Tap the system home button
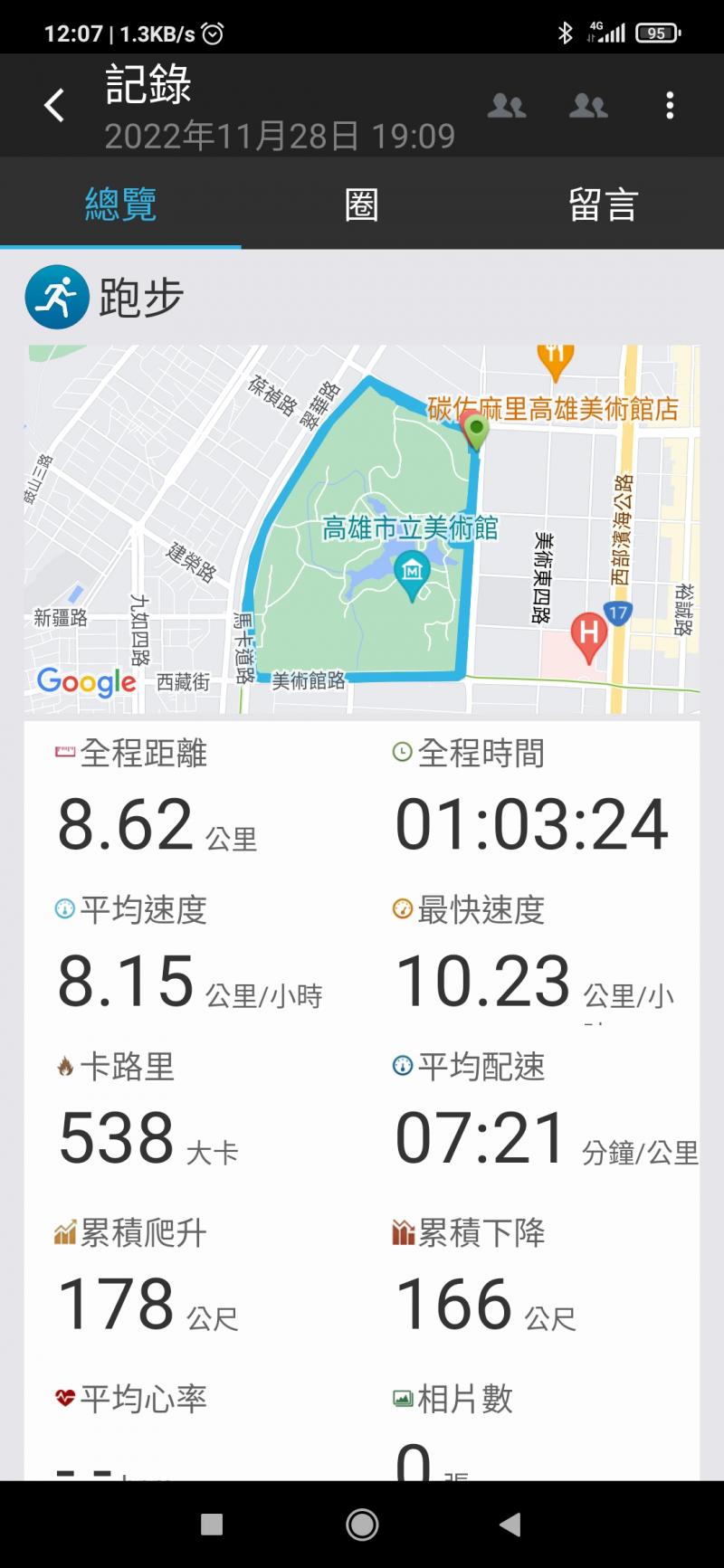The image size is (724, 1568). (x=362, y=1525)
